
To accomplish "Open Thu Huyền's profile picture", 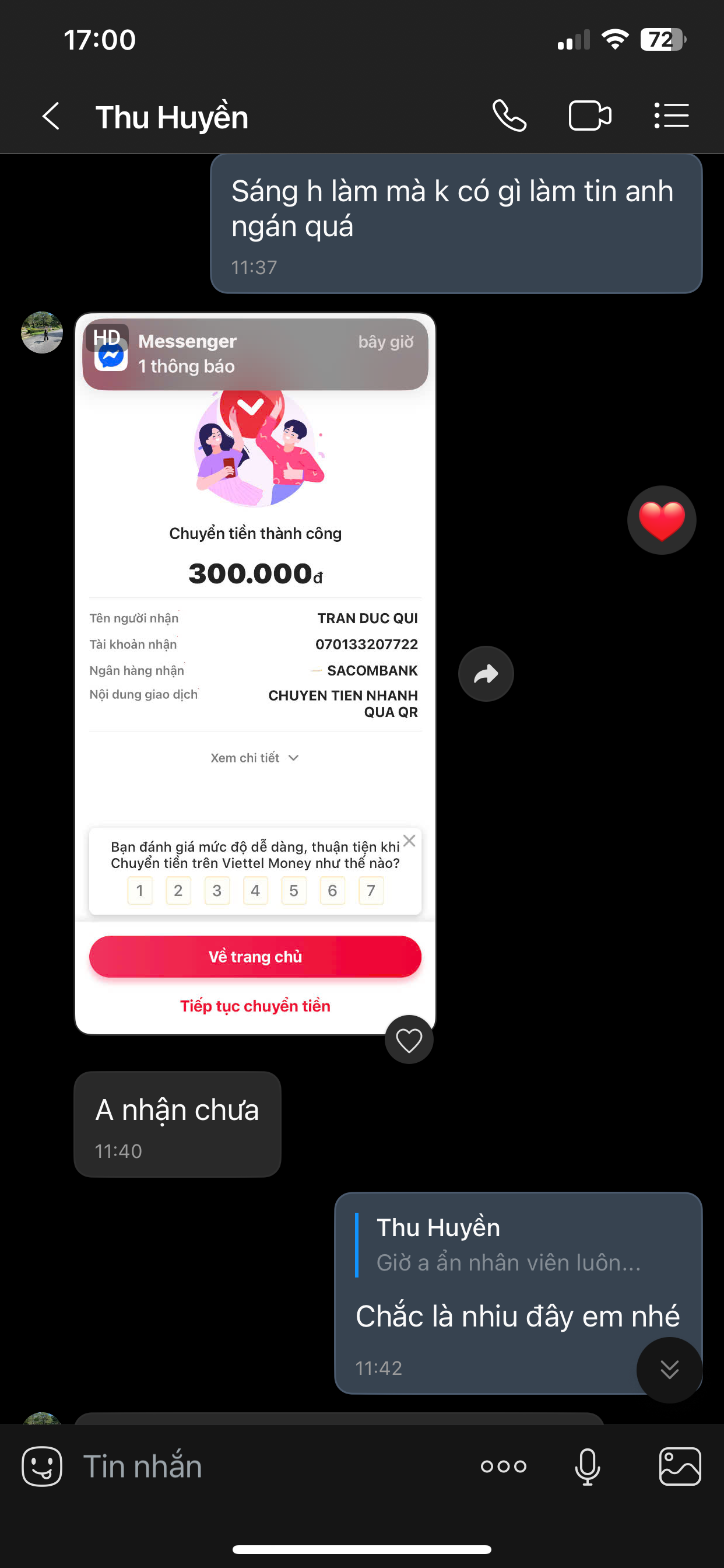I will point(42,332).
